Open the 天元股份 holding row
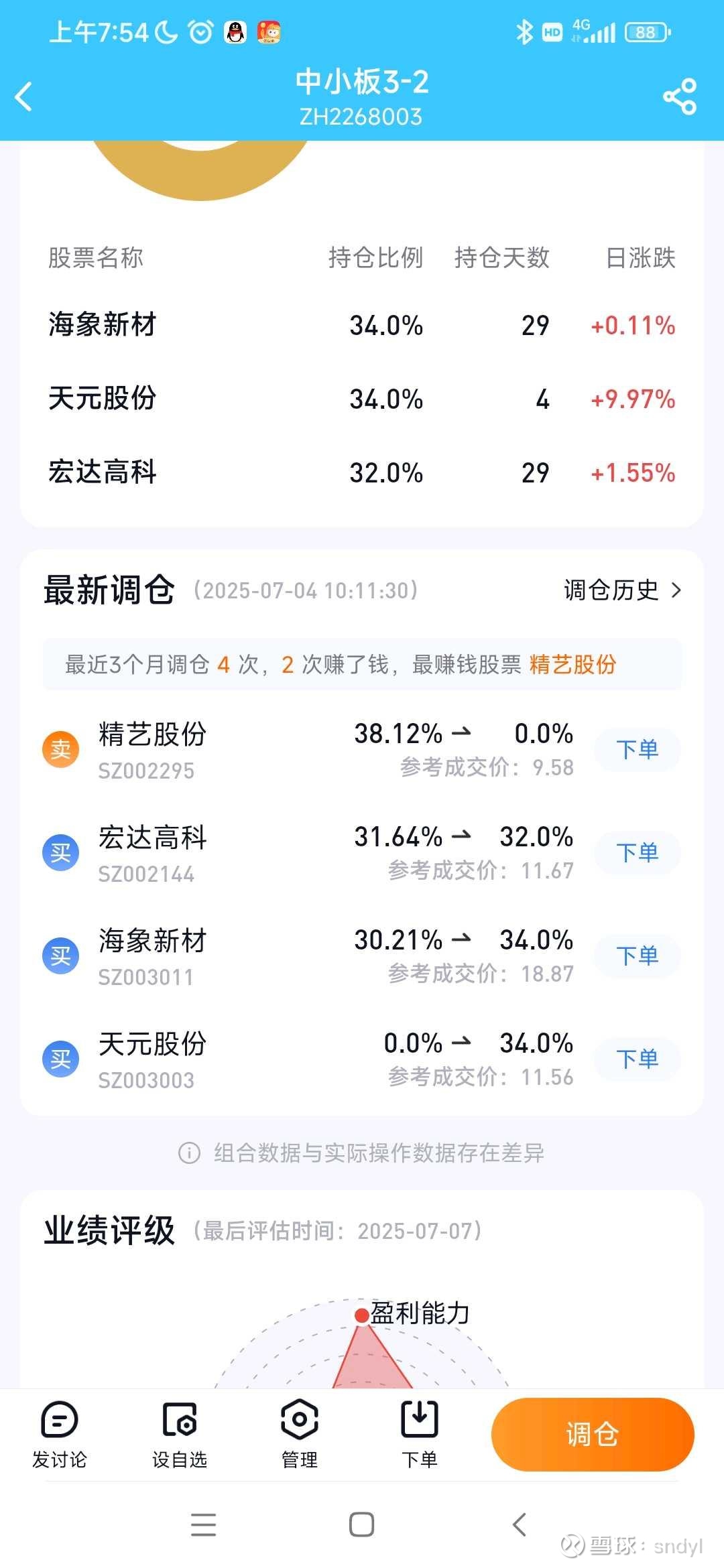Viewport: 724px width, 1568px height. point(362,399)
